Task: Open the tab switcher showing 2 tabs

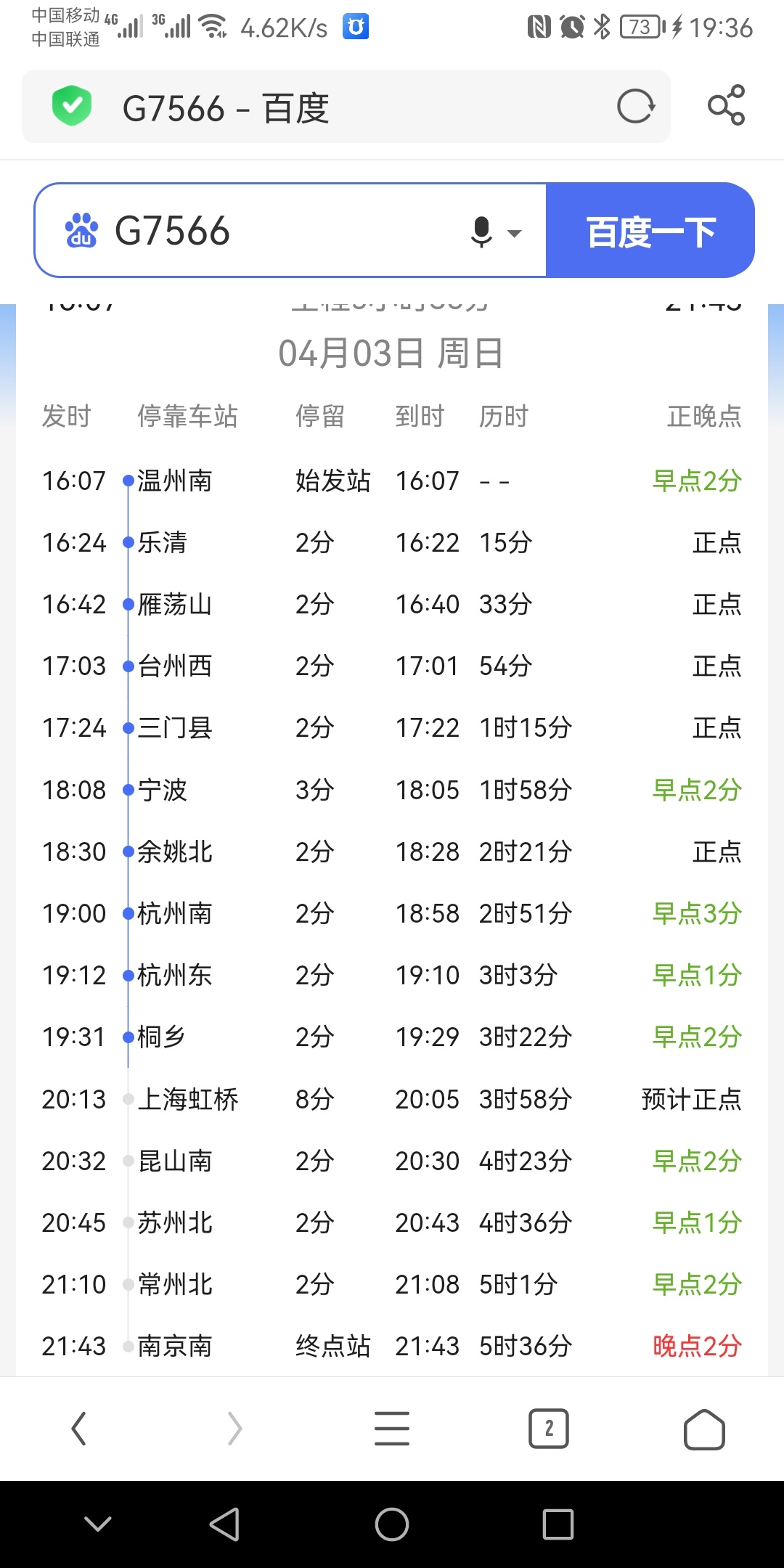Action: (549, 1429)
